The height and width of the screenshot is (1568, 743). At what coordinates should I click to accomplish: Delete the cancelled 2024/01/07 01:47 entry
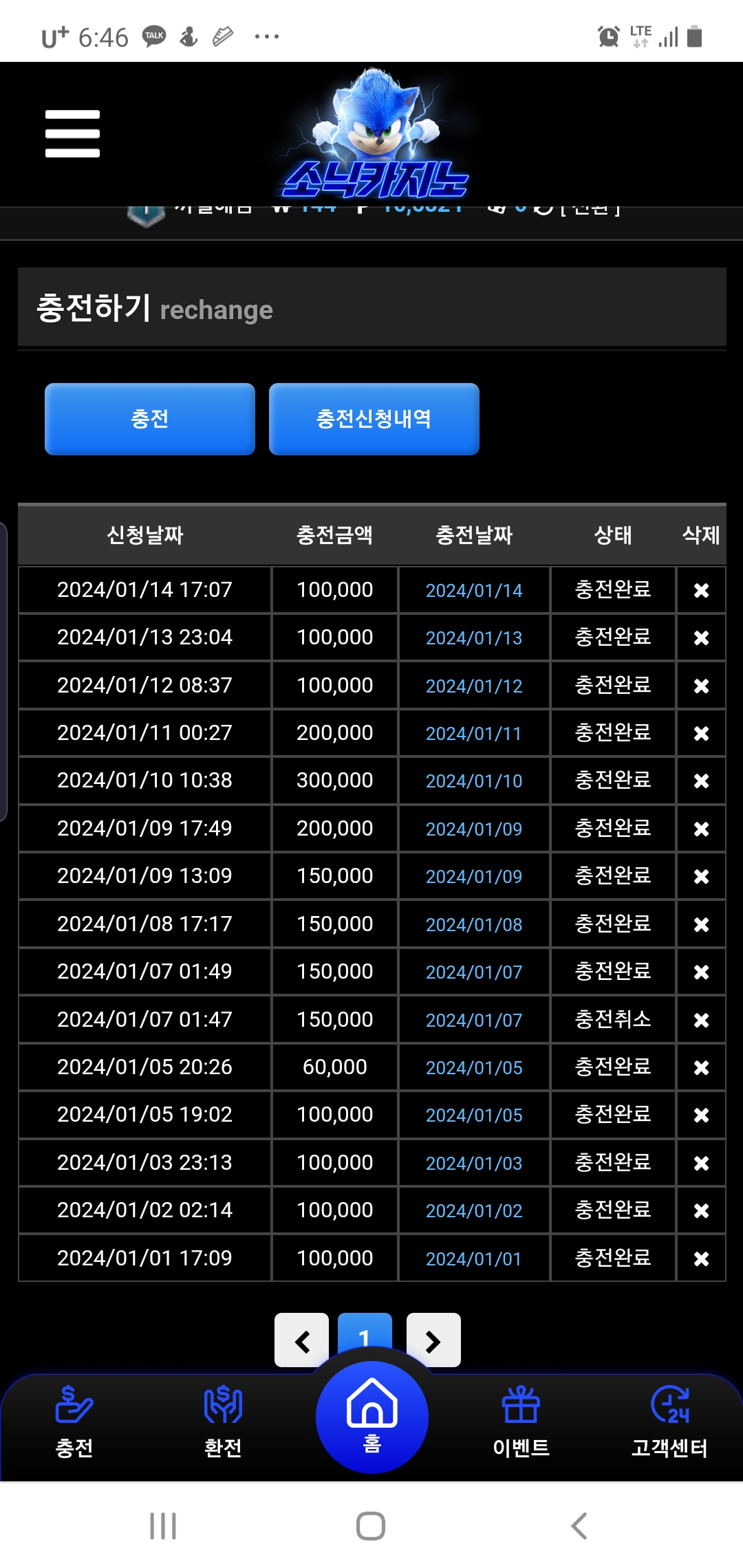coord(701,1019)
